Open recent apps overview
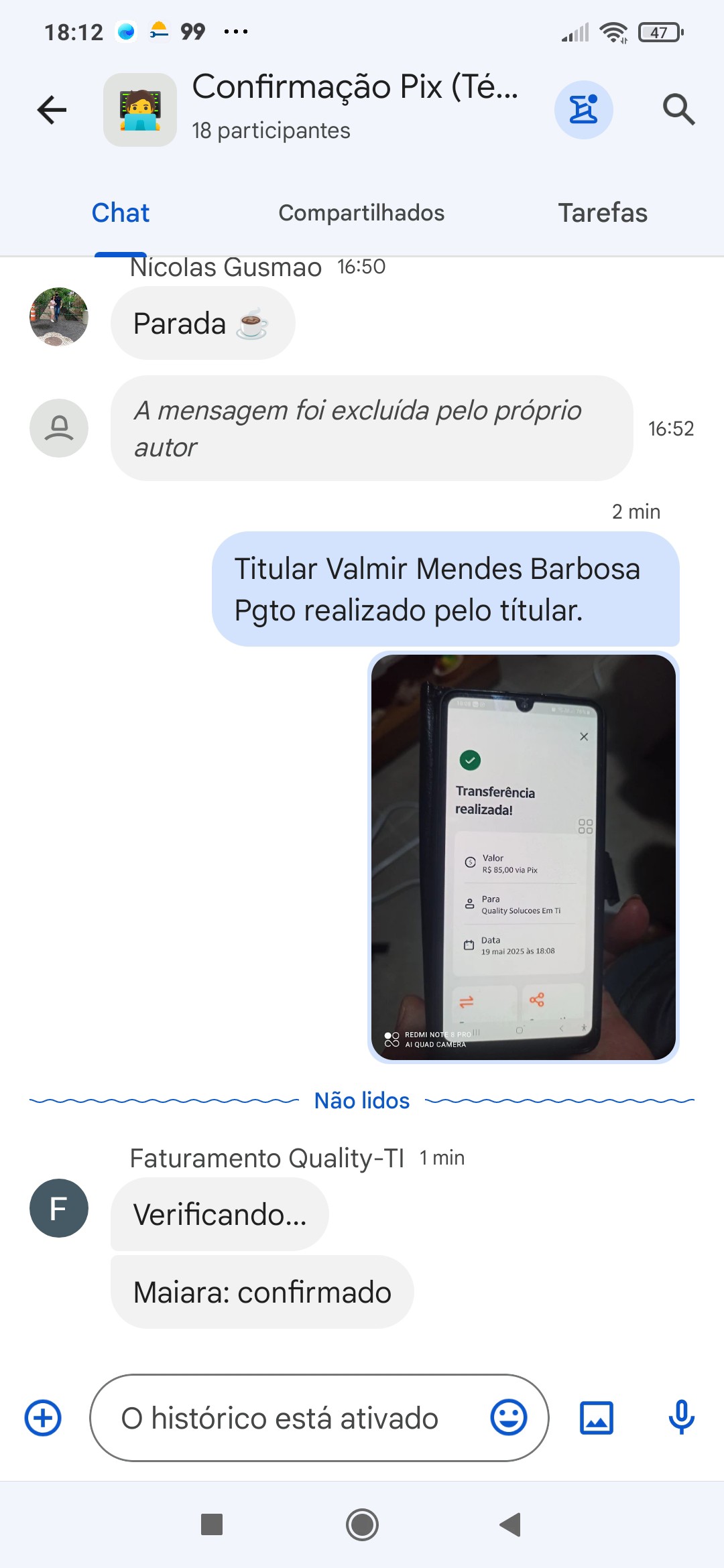This screenshot has height=1568, width=724. [212, 1525]
